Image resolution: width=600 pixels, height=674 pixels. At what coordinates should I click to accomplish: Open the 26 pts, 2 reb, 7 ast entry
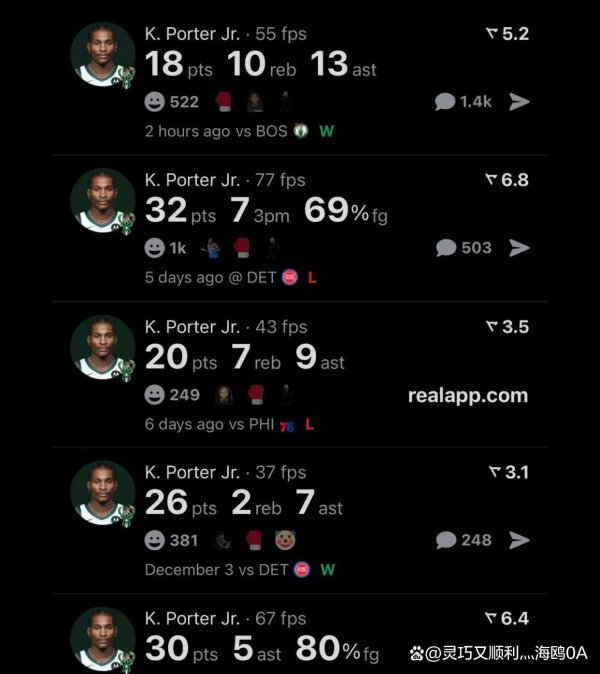pyautogui.click(x=245, y=505)
